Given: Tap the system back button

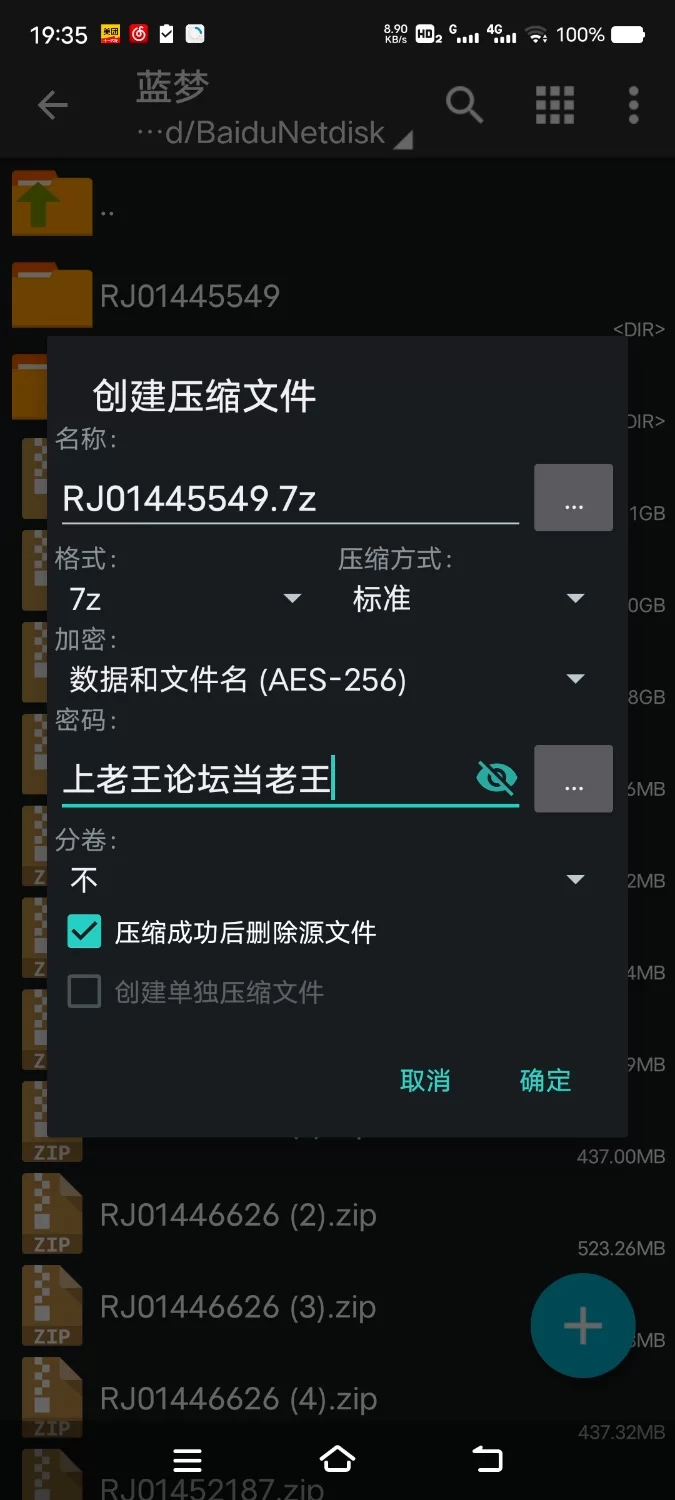Looking at the screenshot, I should pos(487,1459).
